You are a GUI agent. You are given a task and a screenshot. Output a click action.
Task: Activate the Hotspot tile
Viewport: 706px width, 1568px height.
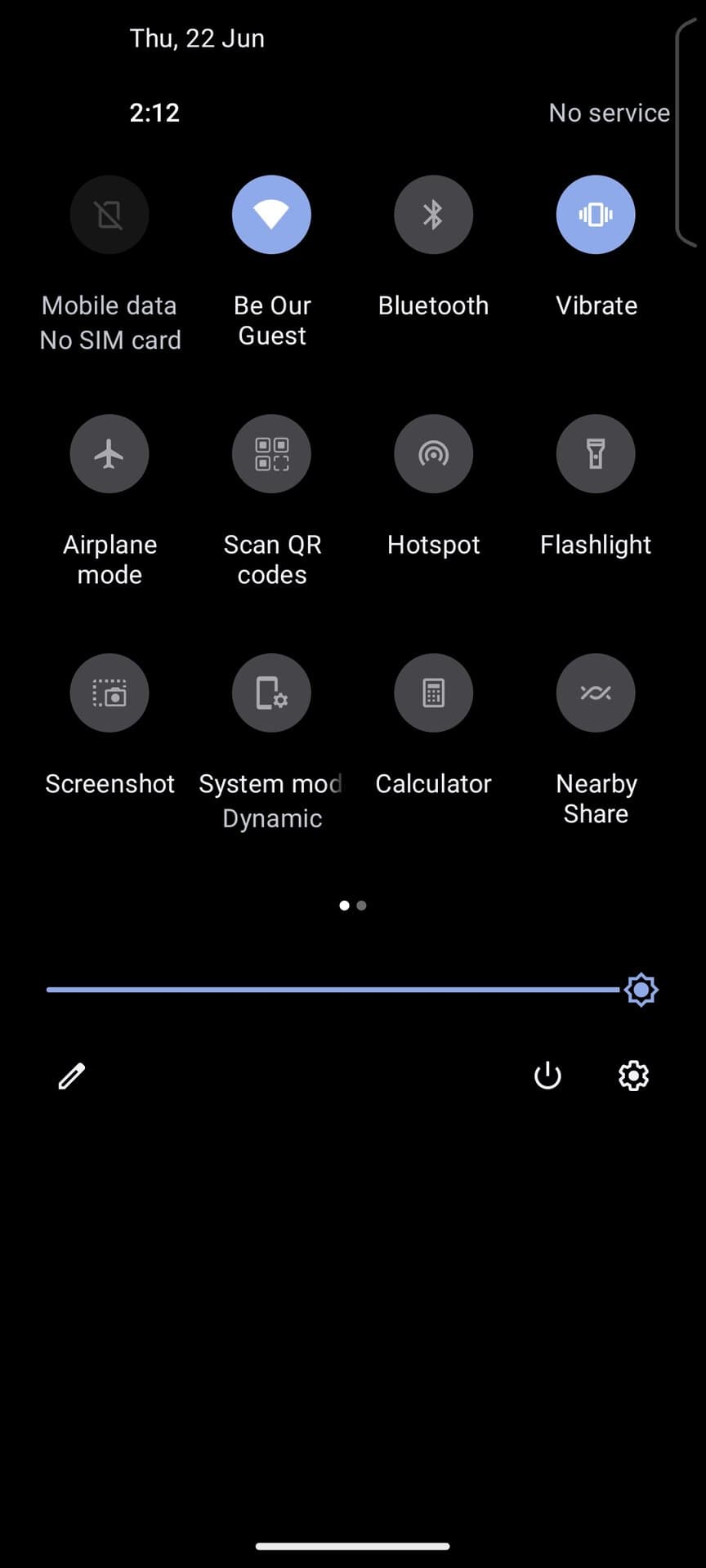pos(433,454)
